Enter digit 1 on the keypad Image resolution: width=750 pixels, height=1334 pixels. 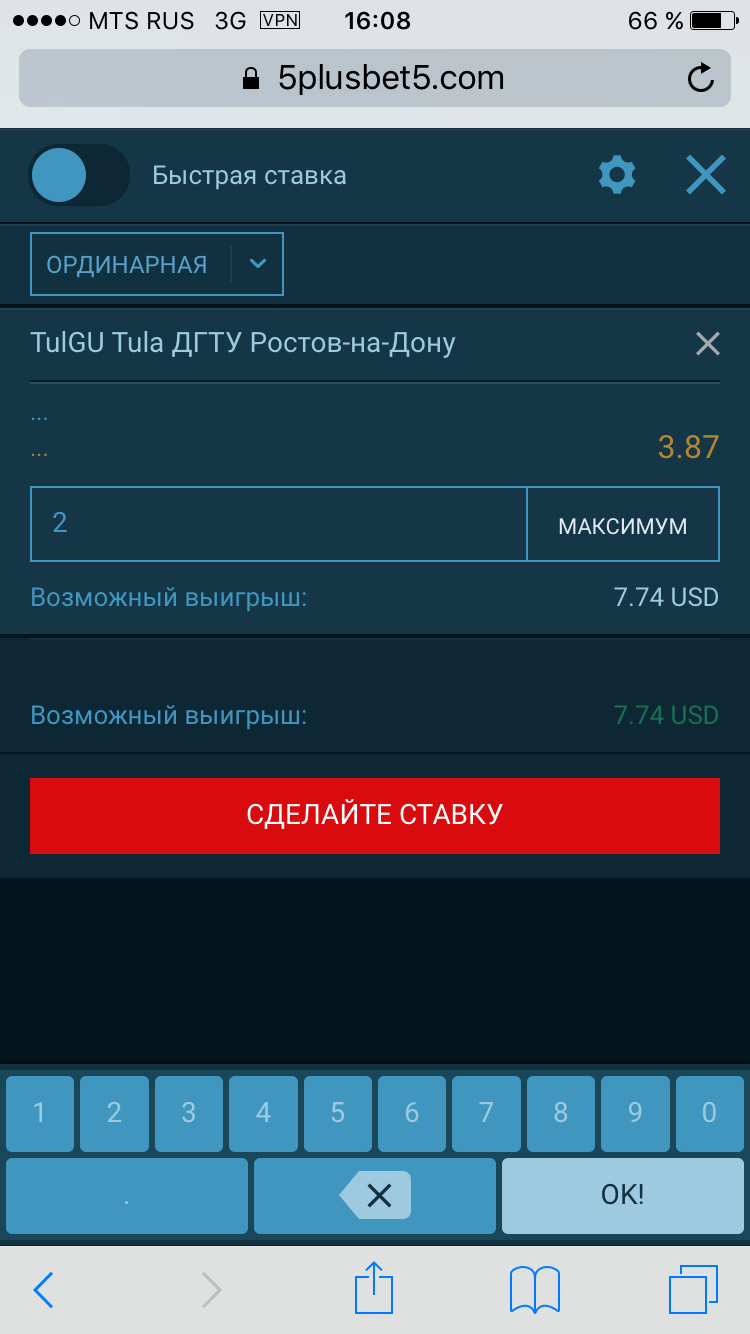pos(40,1113)
